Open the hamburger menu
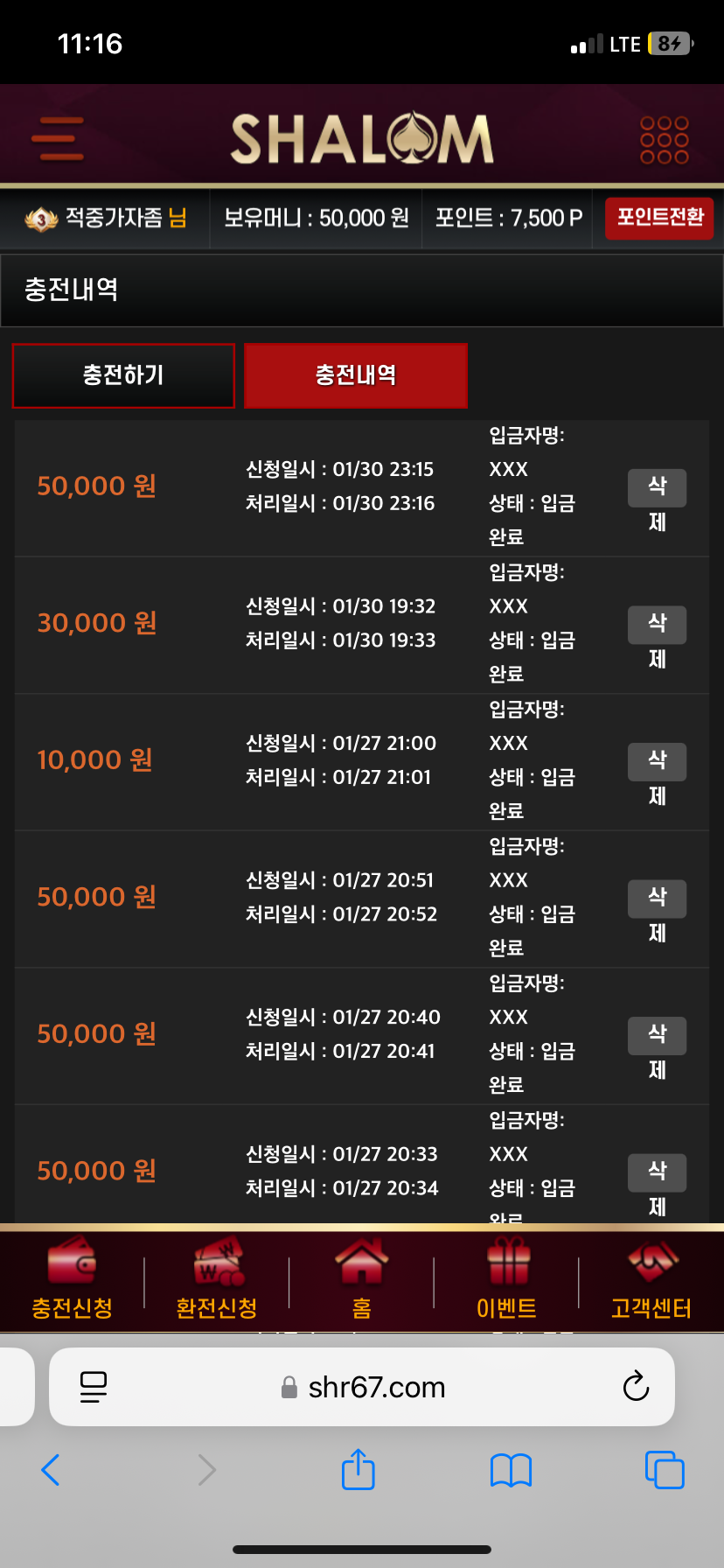 (x=58, y=139)
